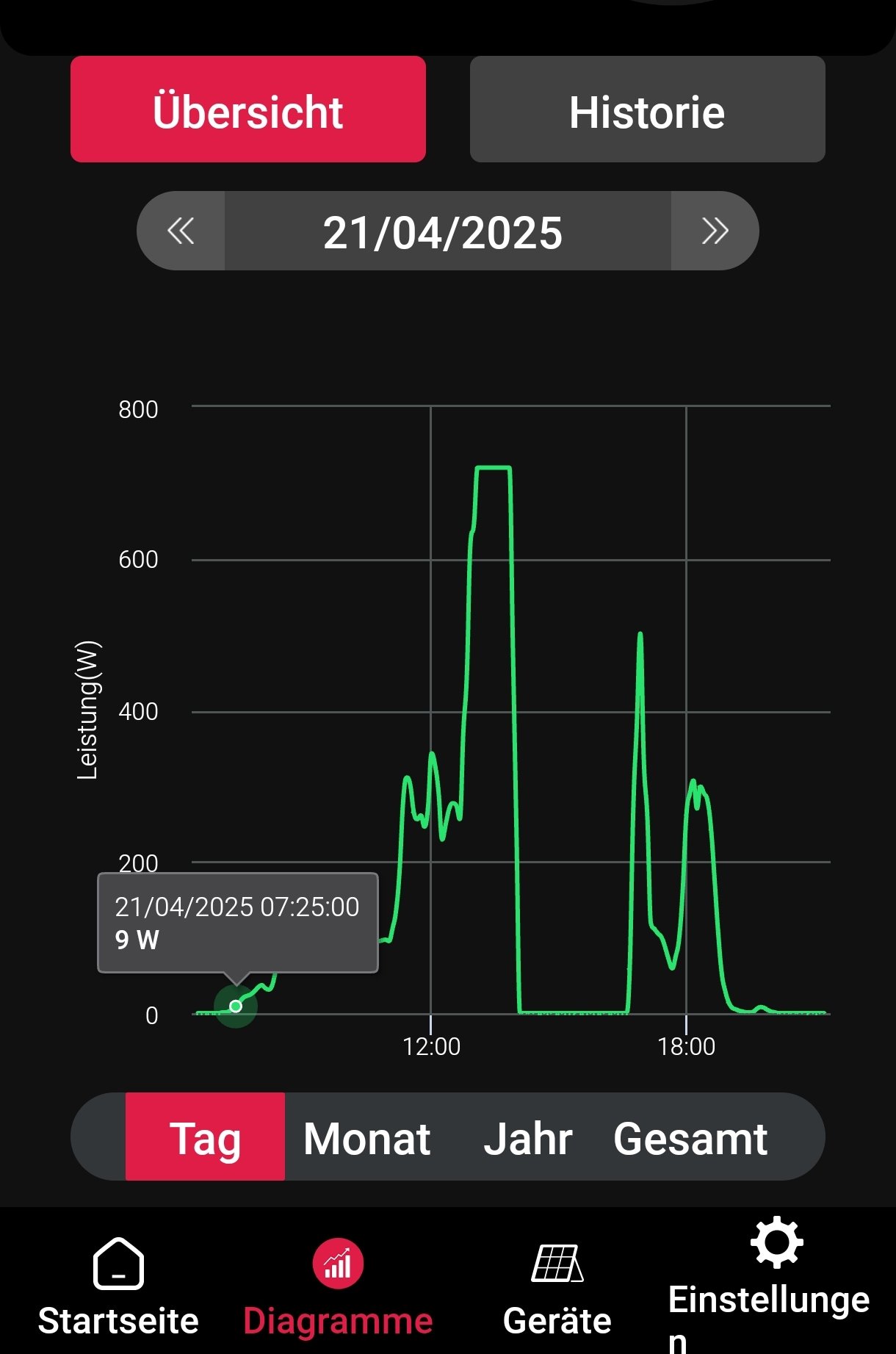This screenshot has height=1354, width=896.
Task: Show the Jahr chart range
Action: [x=527, y=1137]
